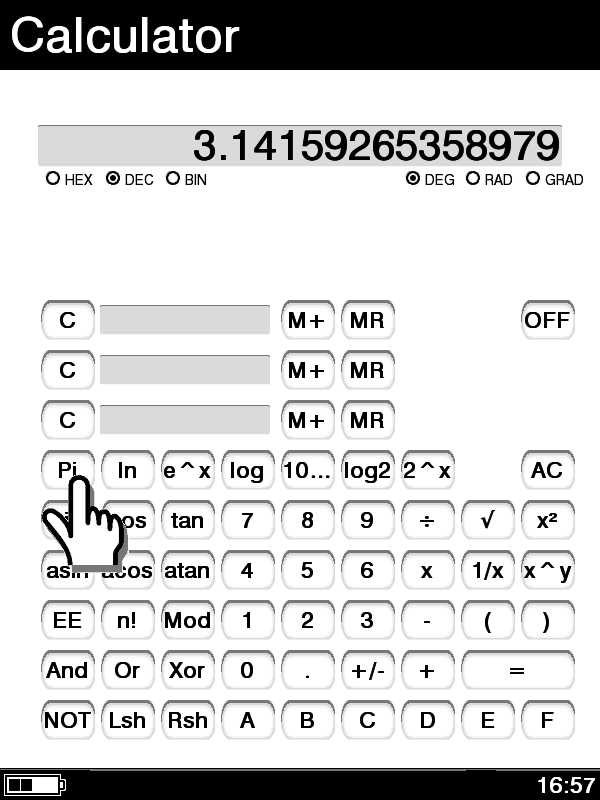Switch to BIN number mode

pos(173,179)
